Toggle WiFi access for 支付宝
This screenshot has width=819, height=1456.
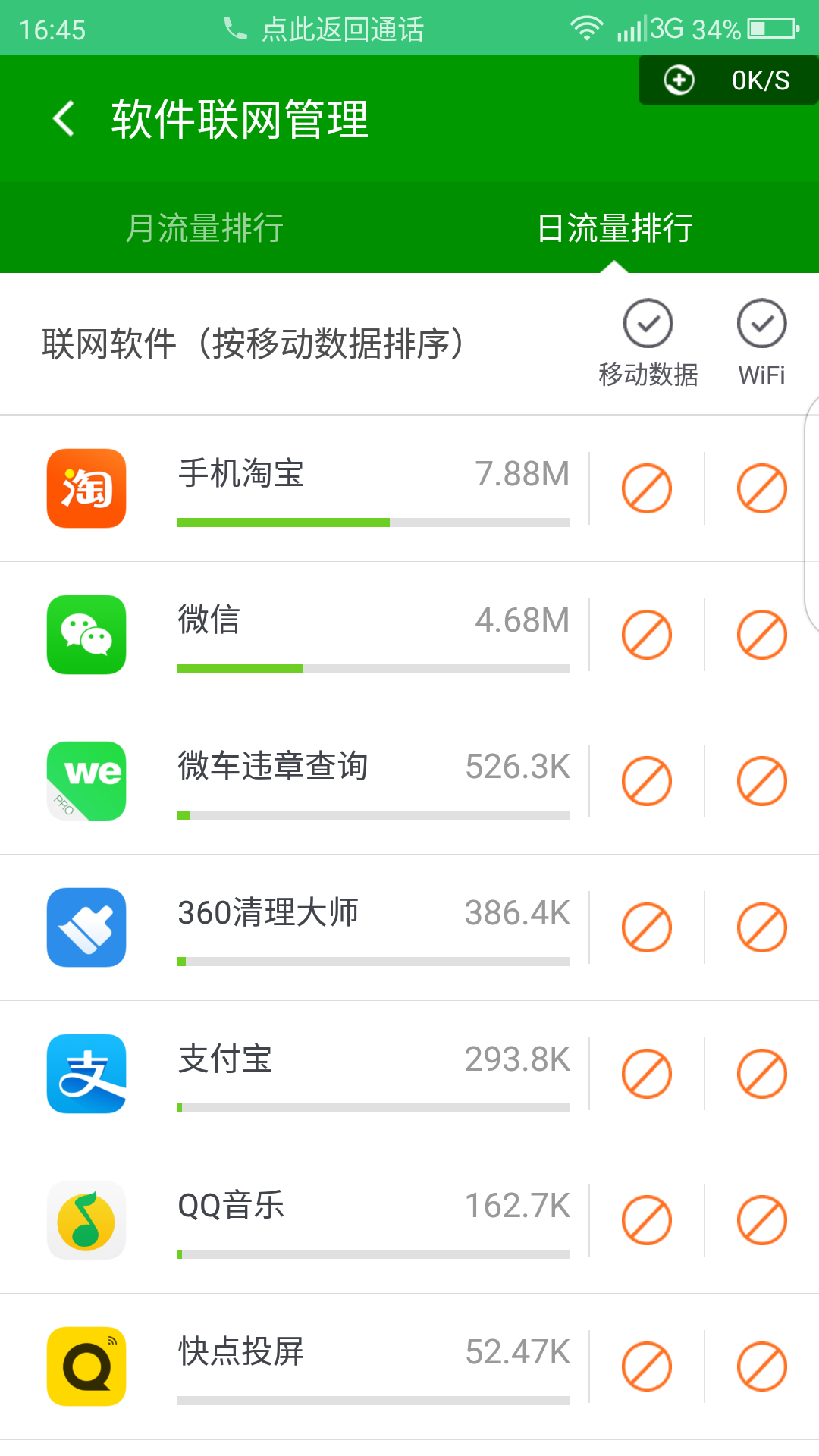[761, 1074]
